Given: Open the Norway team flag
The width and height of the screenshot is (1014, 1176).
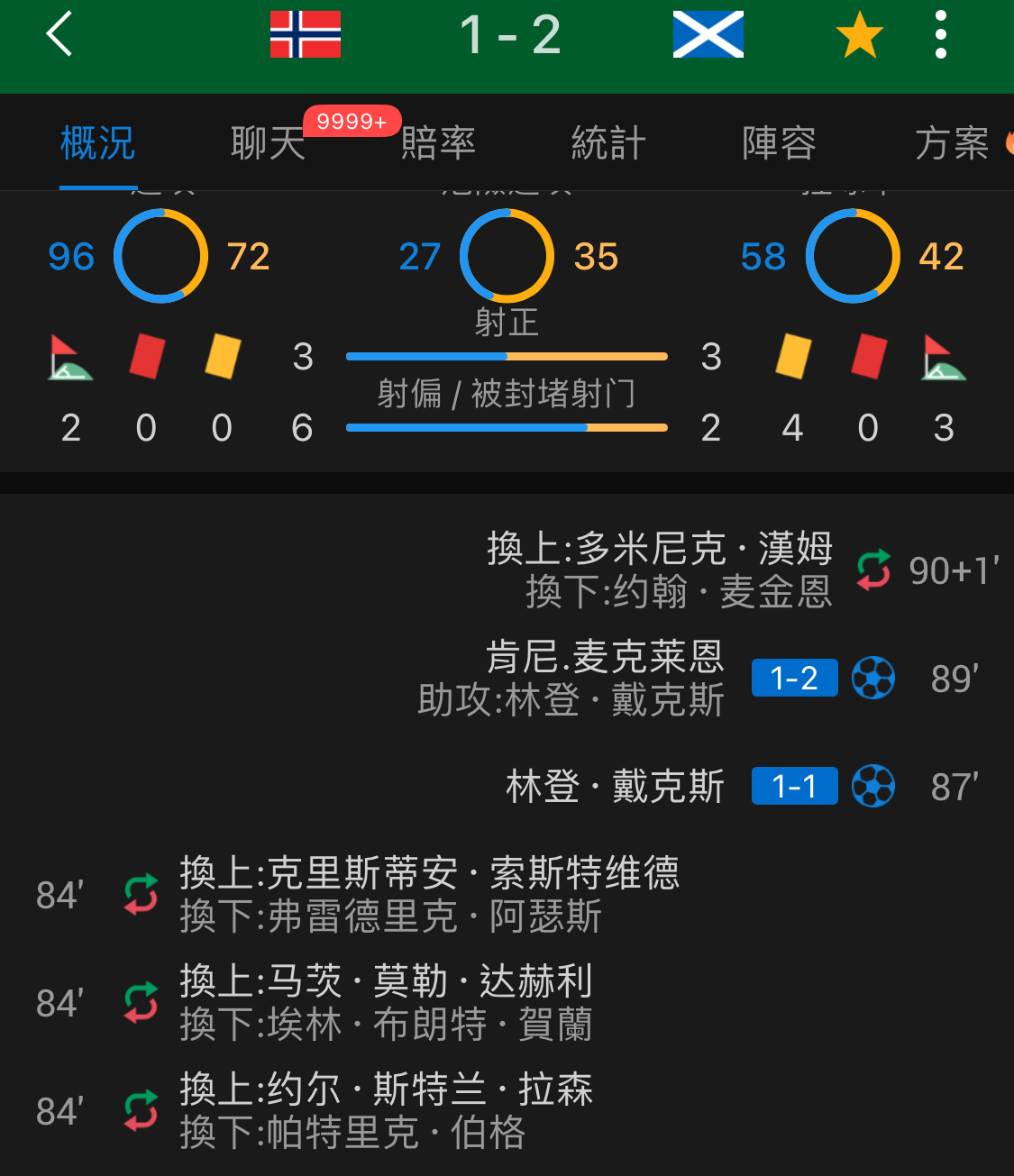Looking at the screenshot, I should 306,35.
